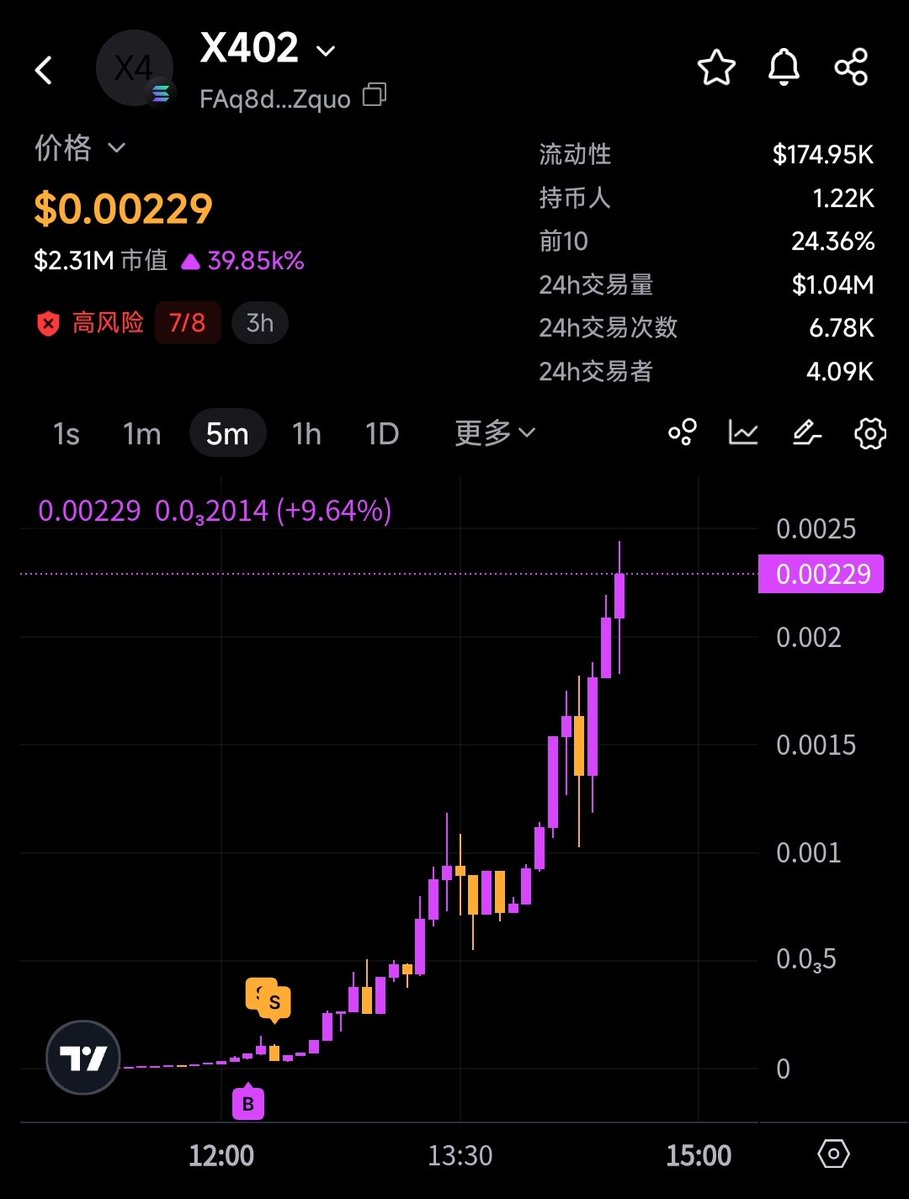Copy the contract address FAq8d...Zquo
This screenshot has height=1199, width=909.
[x=374, y=96]
